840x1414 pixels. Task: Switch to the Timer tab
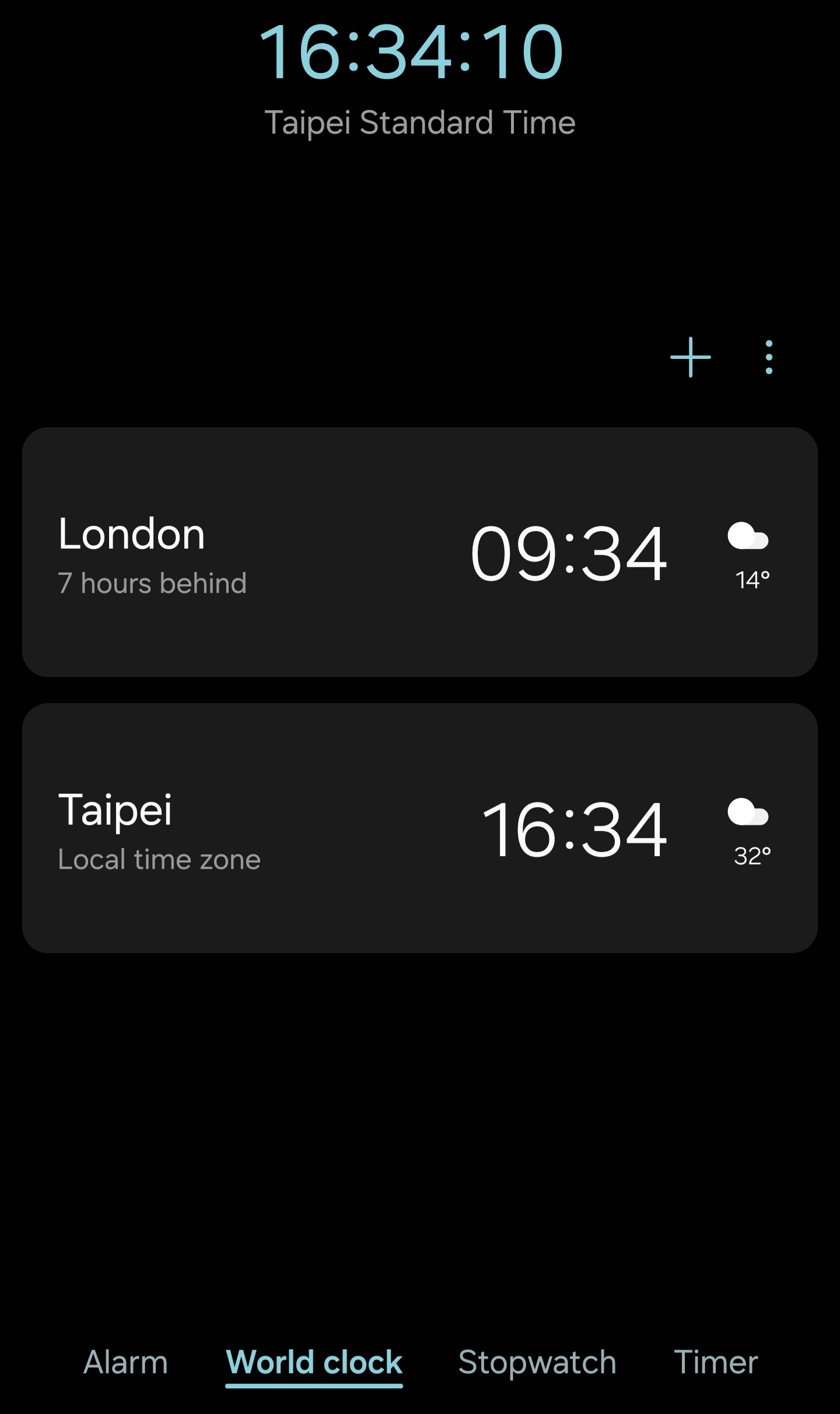[x=716, y=1362]
